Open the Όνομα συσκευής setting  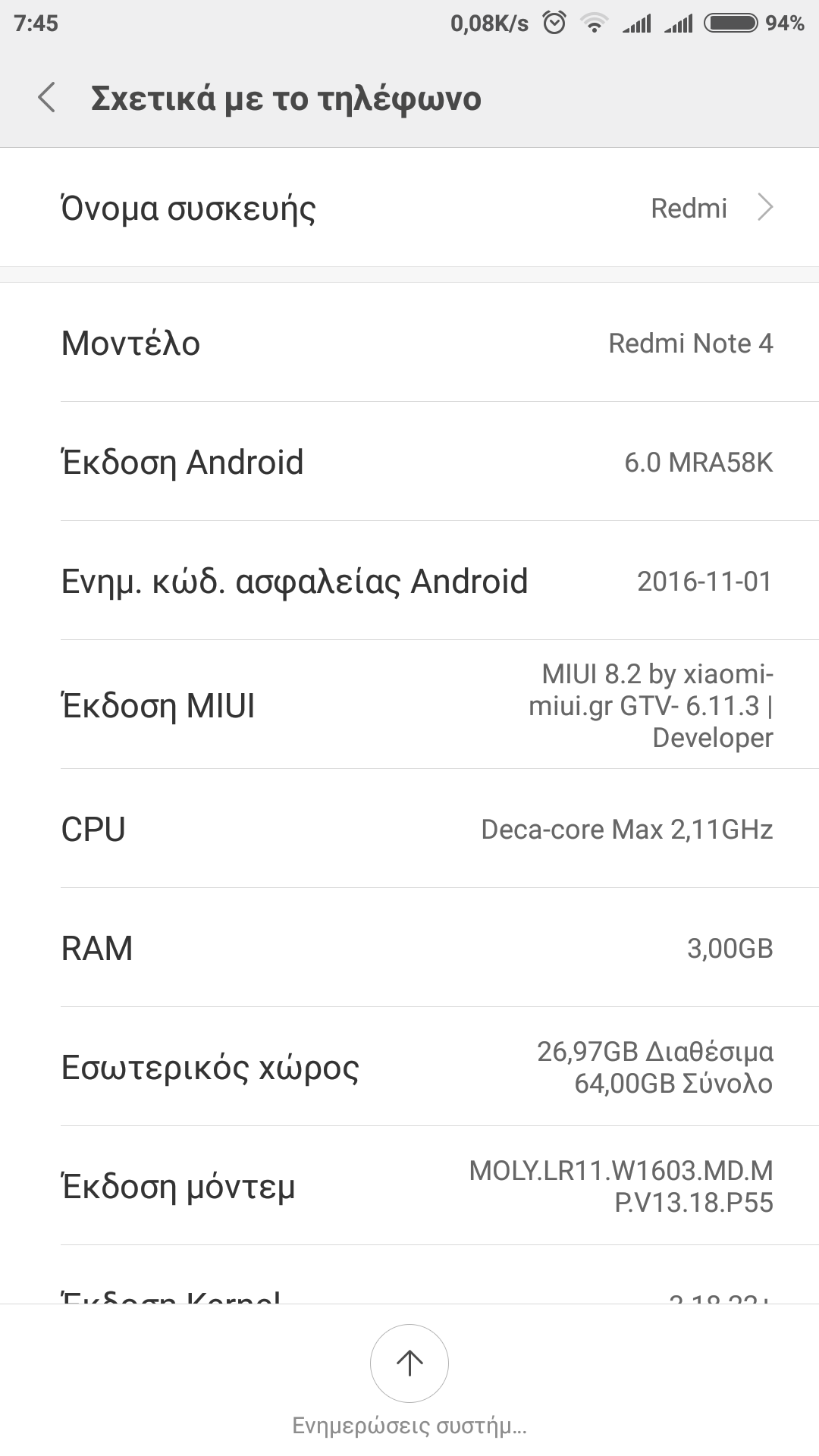pos(409,208)
